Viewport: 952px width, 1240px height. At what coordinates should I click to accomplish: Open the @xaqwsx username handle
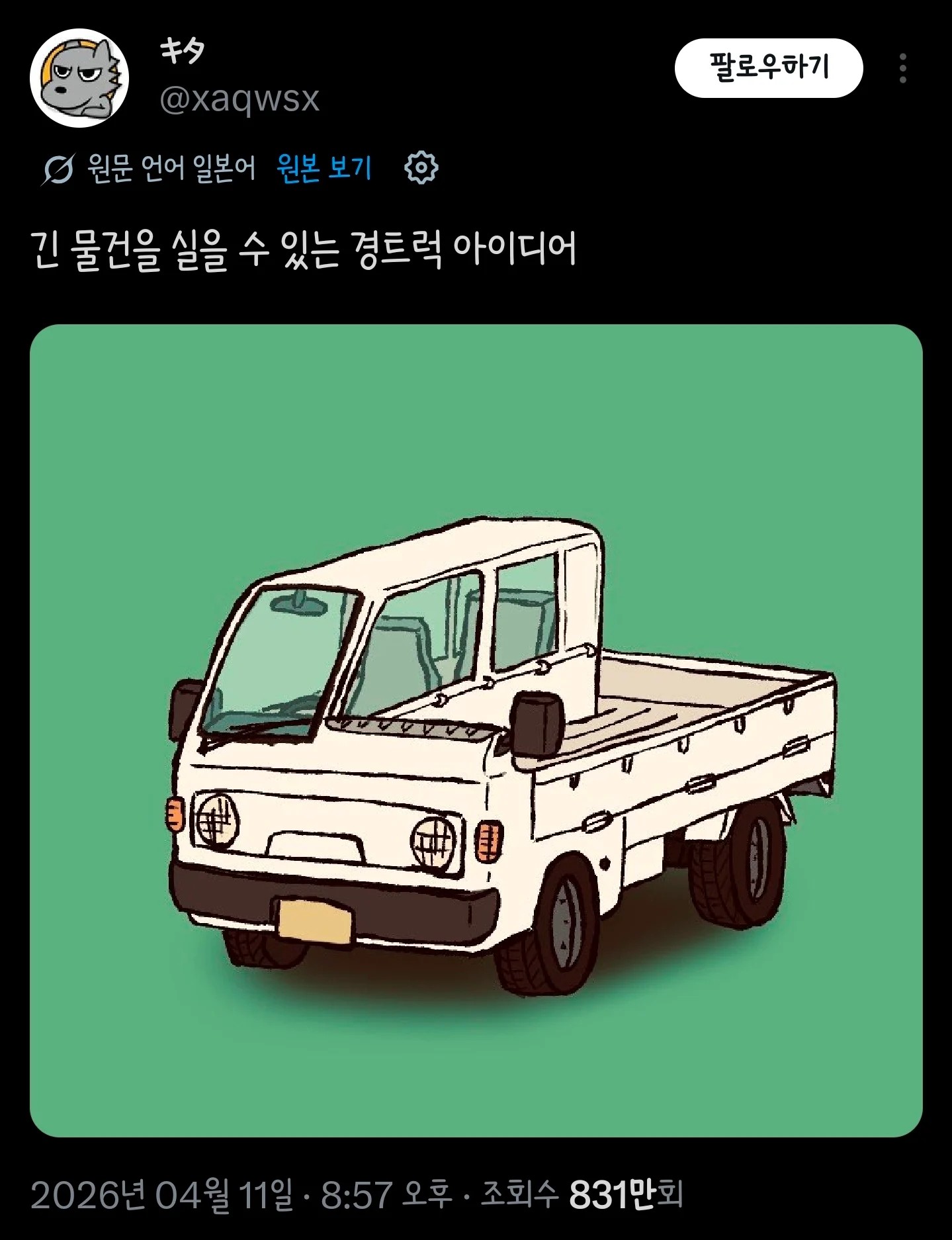pyautogui.click(x=239, y=100)
